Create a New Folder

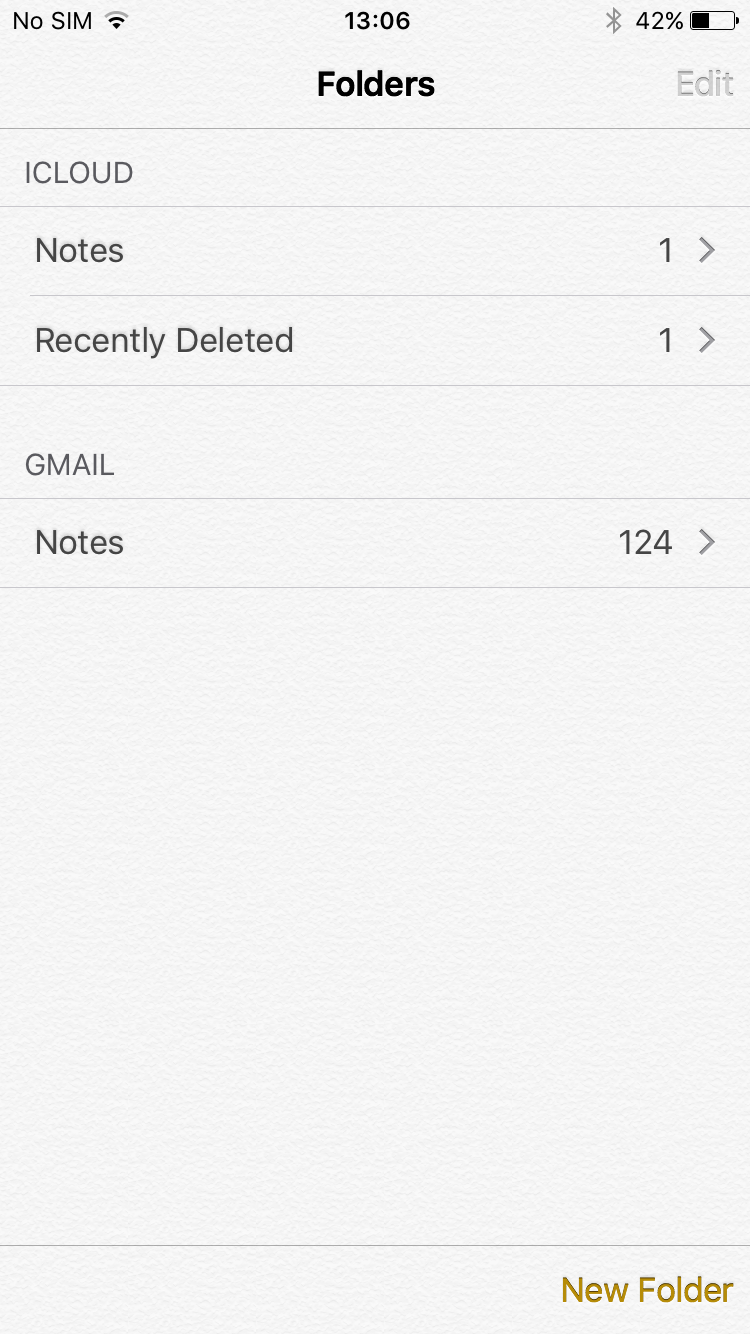(x=647, y=1290)
